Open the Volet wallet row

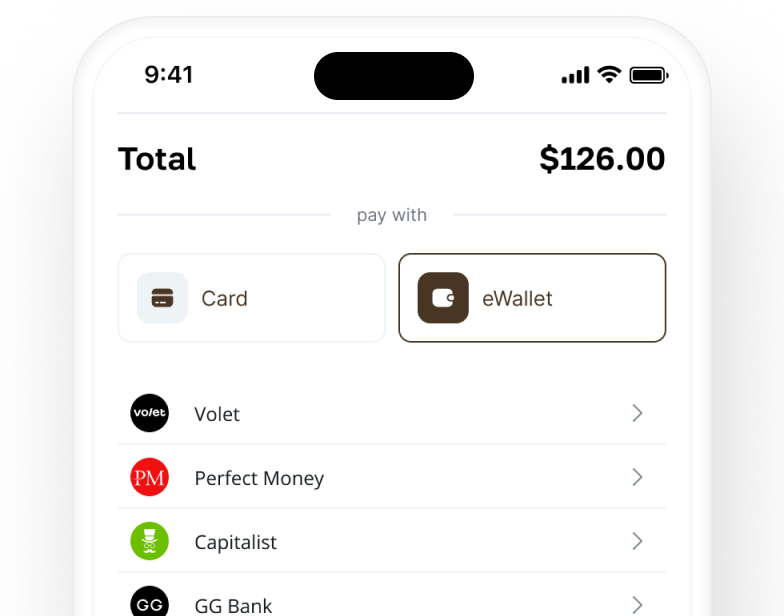pyautogui.click(x=391, y=414)
